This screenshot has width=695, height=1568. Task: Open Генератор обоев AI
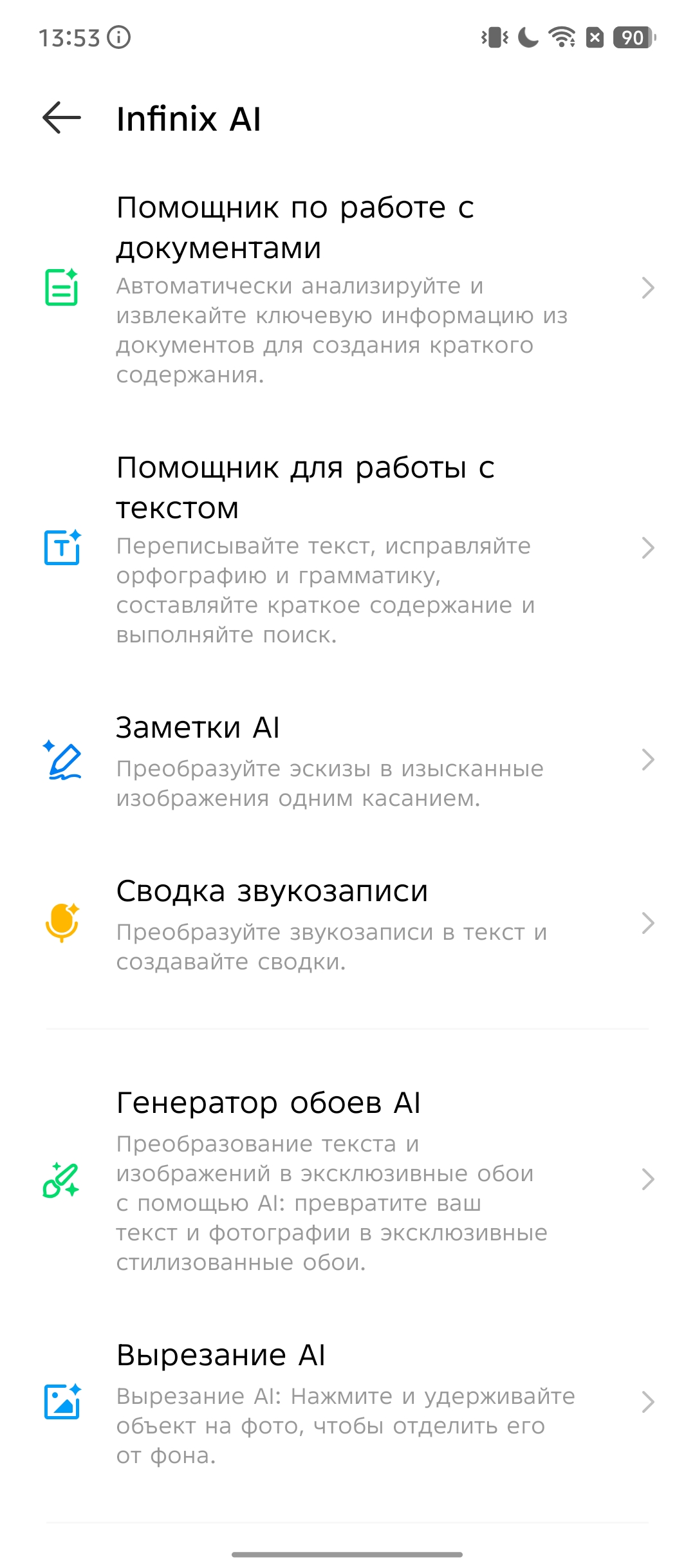347,1180
